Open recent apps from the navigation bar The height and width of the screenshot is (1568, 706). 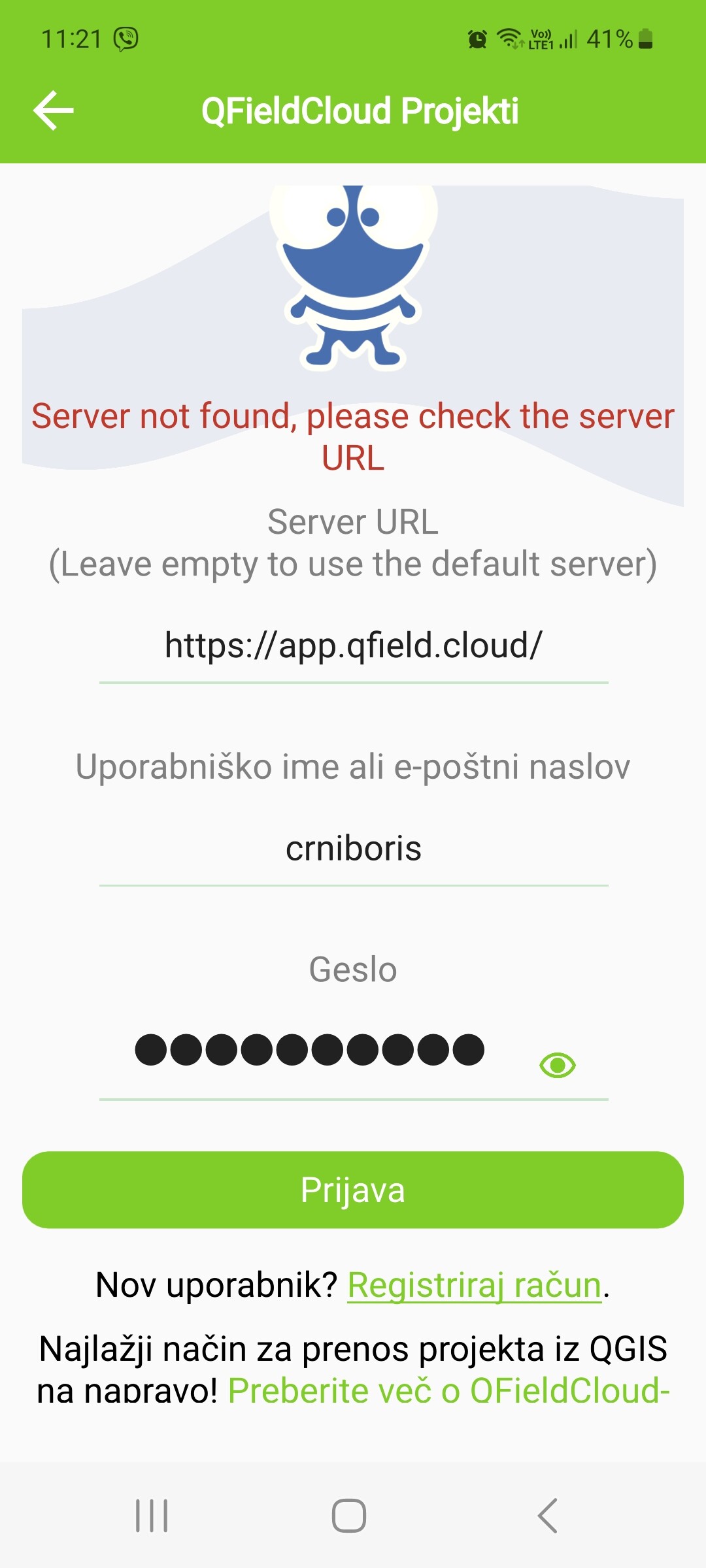[152, 1516]
